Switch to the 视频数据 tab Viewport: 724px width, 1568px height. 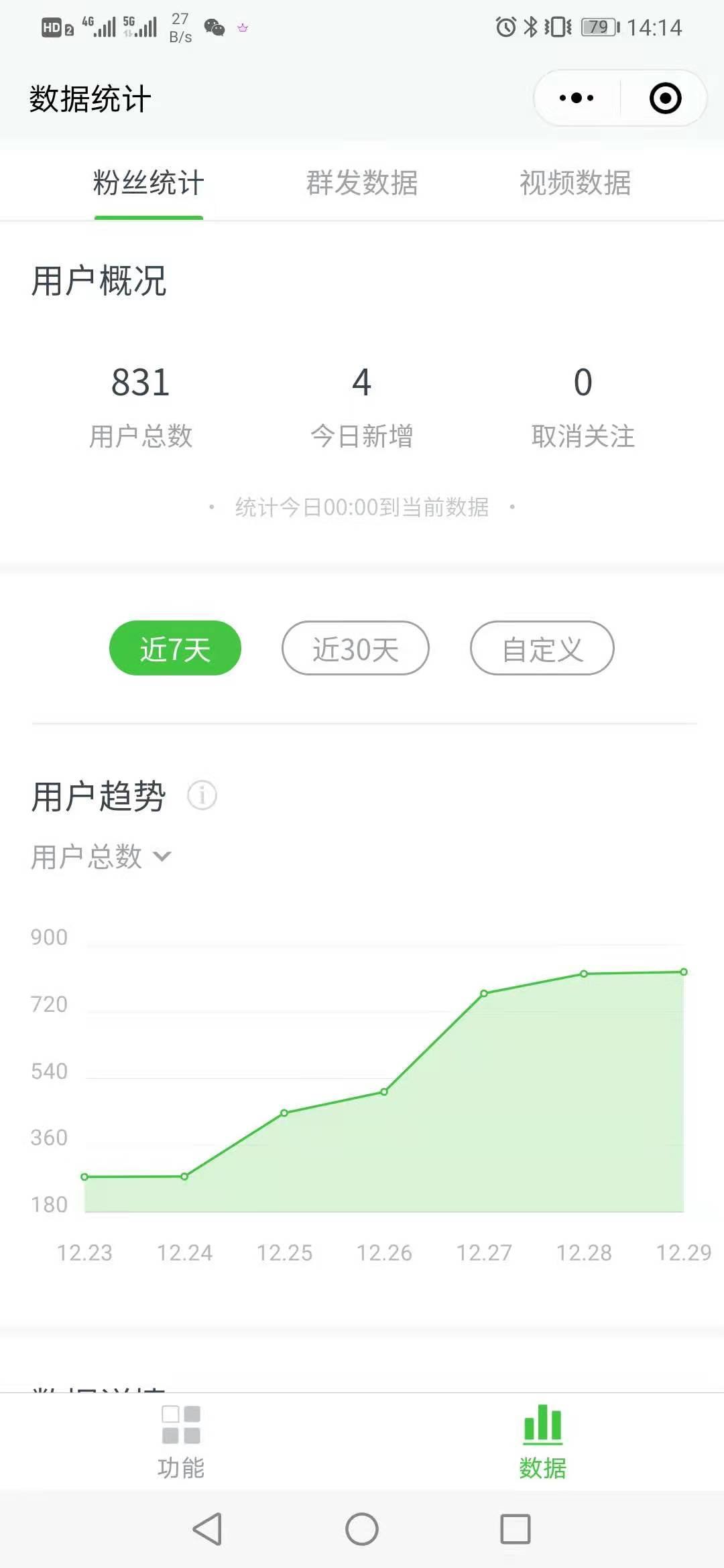575,183
